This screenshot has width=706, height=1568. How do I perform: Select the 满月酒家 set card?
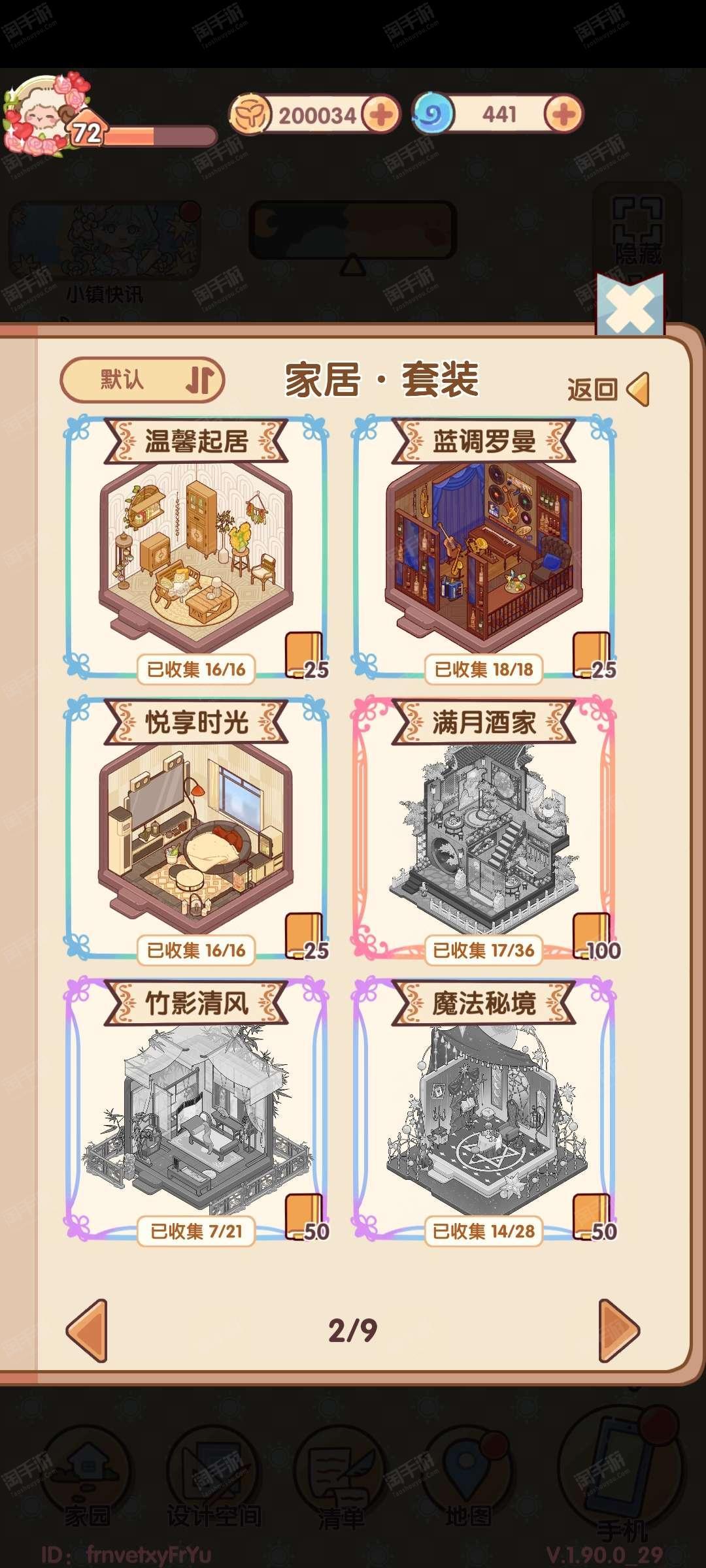coord(484,828)
